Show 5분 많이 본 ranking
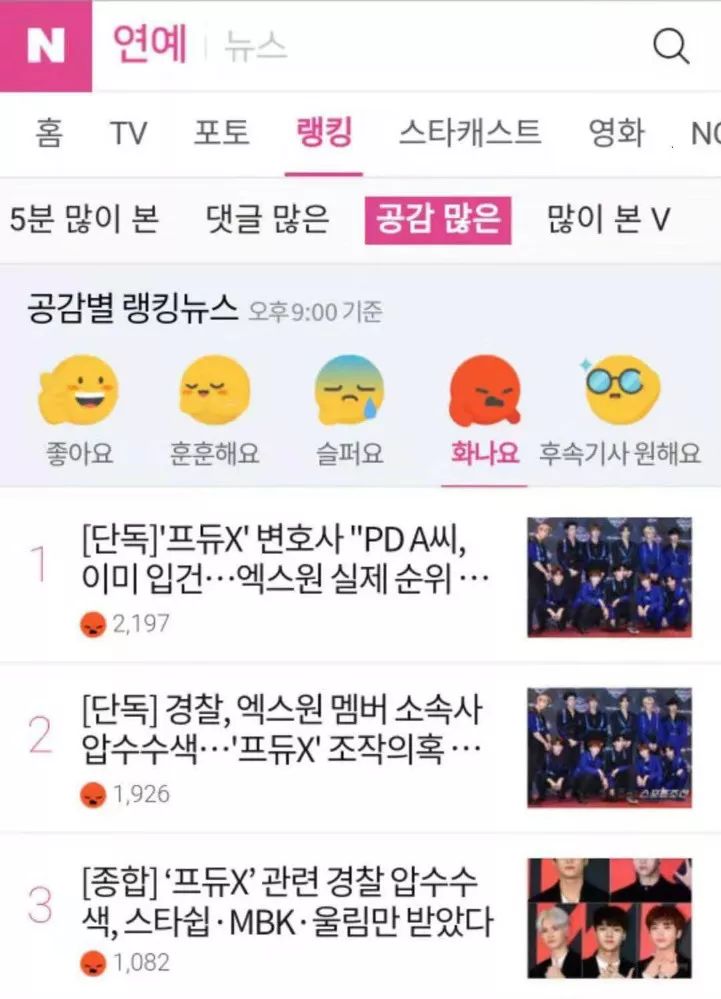 click(x=84, y=220)
